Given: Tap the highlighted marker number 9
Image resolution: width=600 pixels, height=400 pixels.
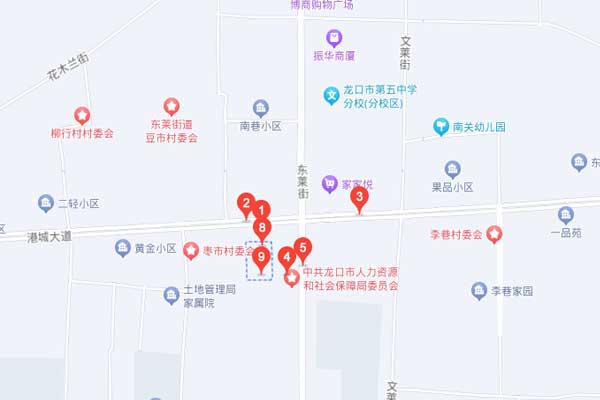Looking at the screenshot, I should [x=261, y=257].
